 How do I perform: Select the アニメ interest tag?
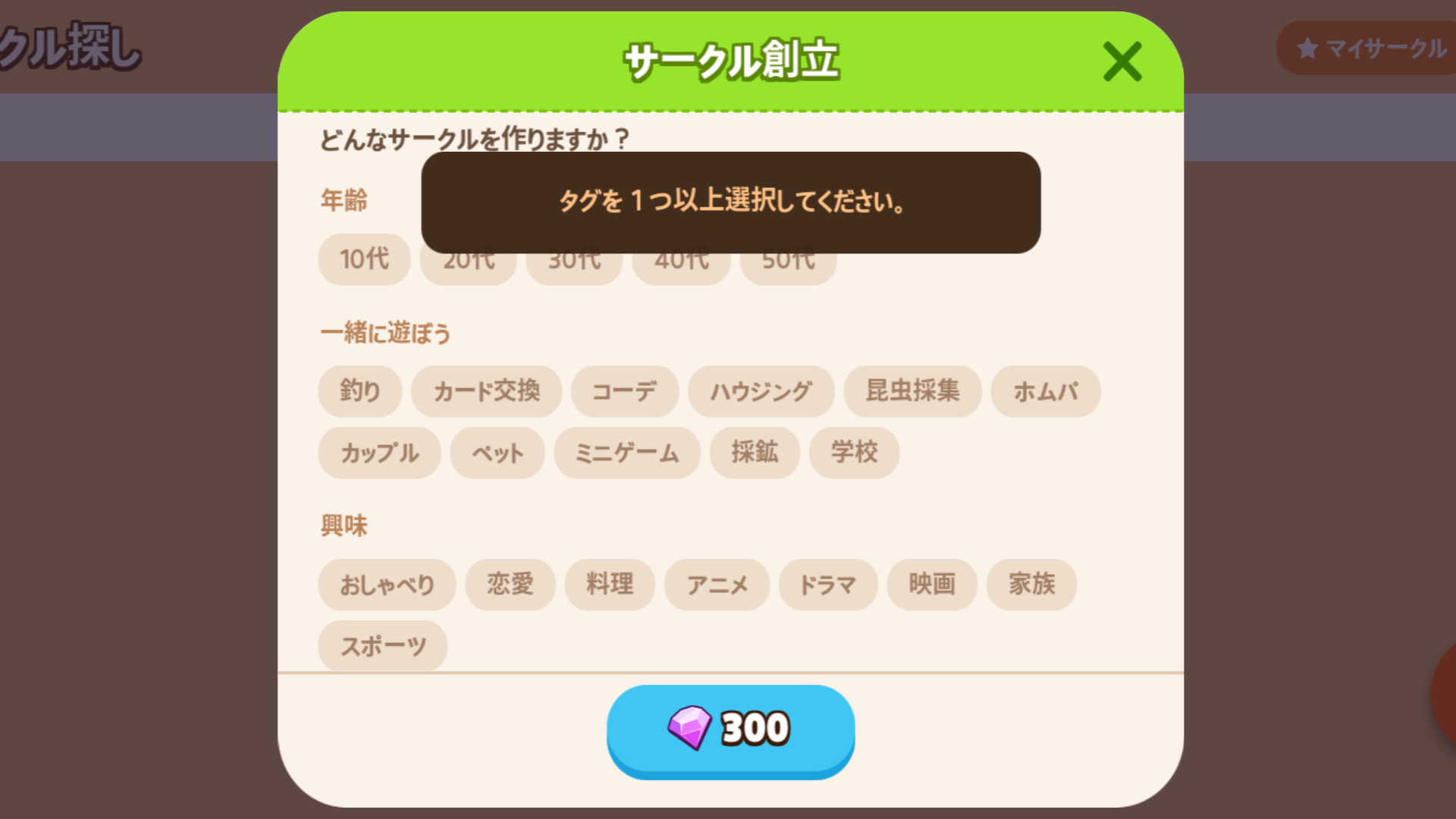coord(717,585)
